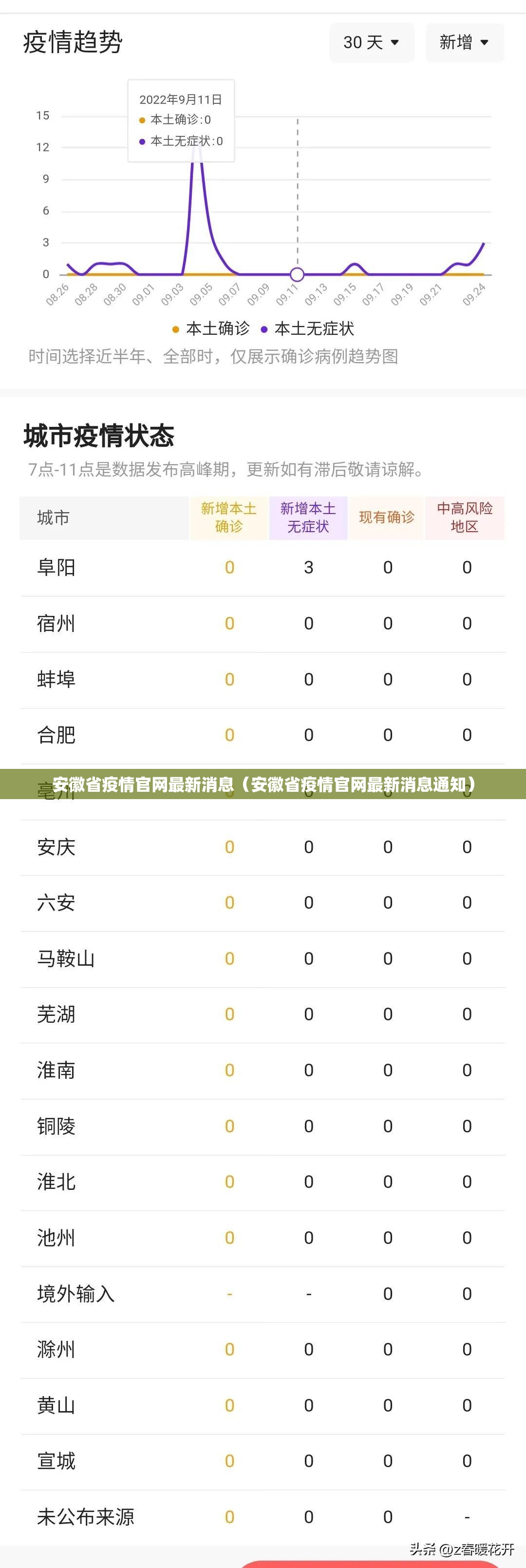Open the 30 天 time range dropdown

(372, 42)
